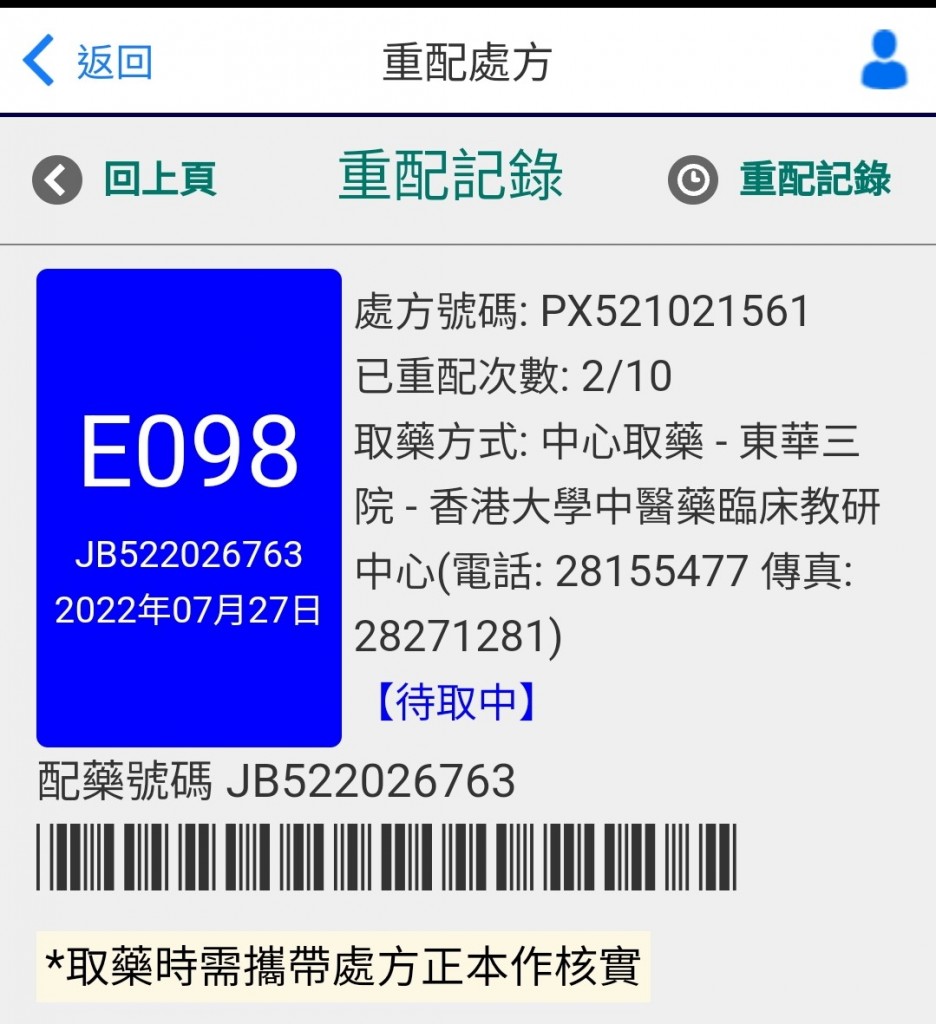Tap the blue E098 ticket card
936x1024 pixels.
click(x=189, y=505)
